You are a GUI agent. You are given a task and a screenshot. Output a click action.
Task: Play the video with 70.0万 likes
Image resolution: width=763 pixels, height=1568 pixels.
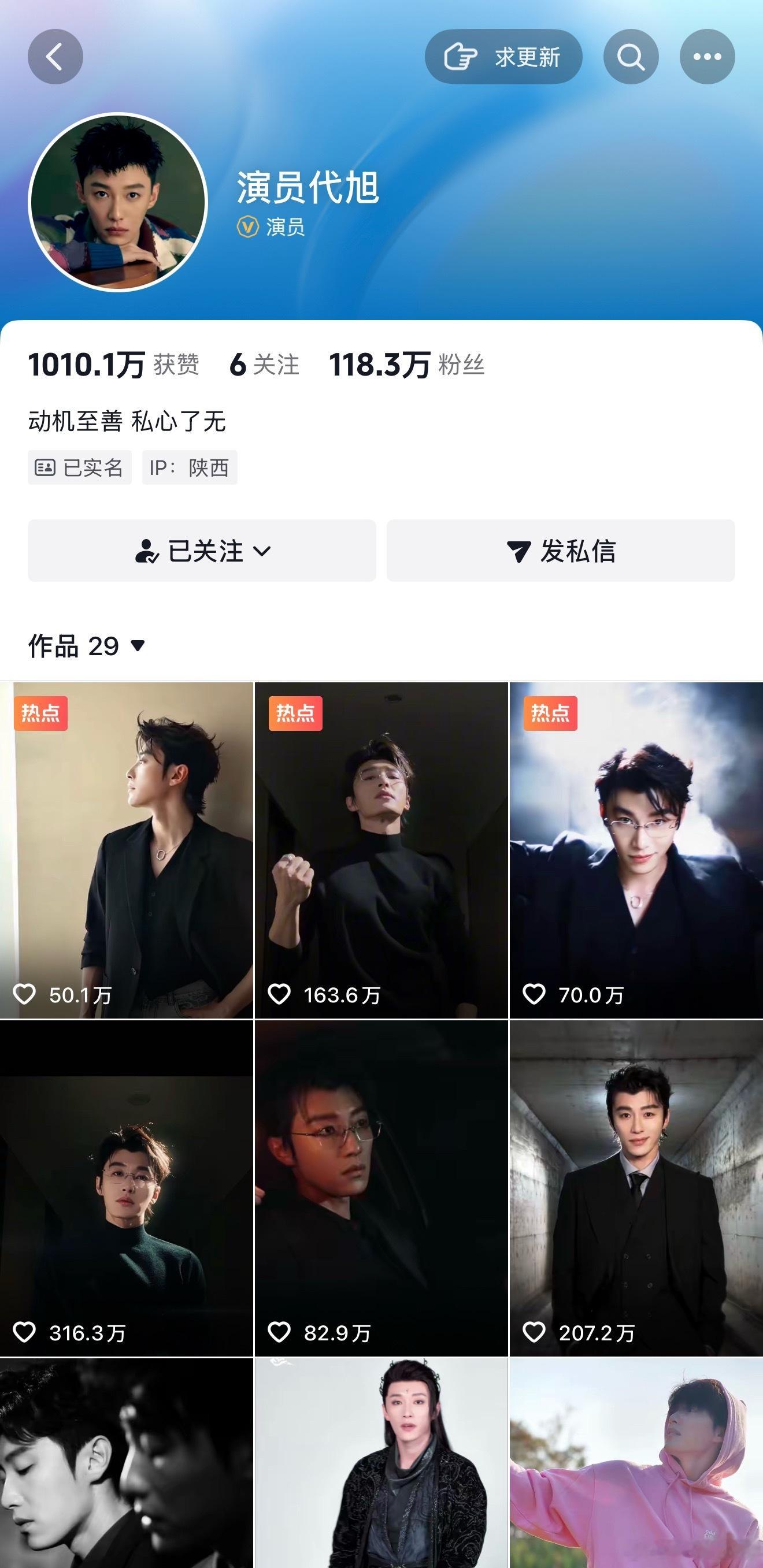(x=636, y=850)
